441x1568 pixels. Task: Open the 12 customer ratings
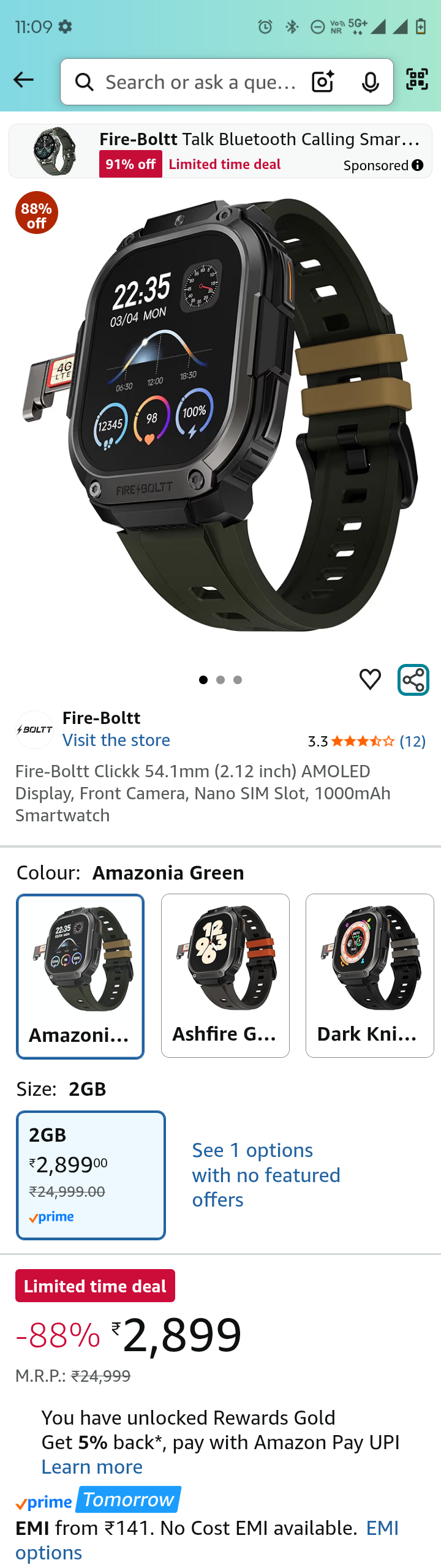[x=412, y=742]
